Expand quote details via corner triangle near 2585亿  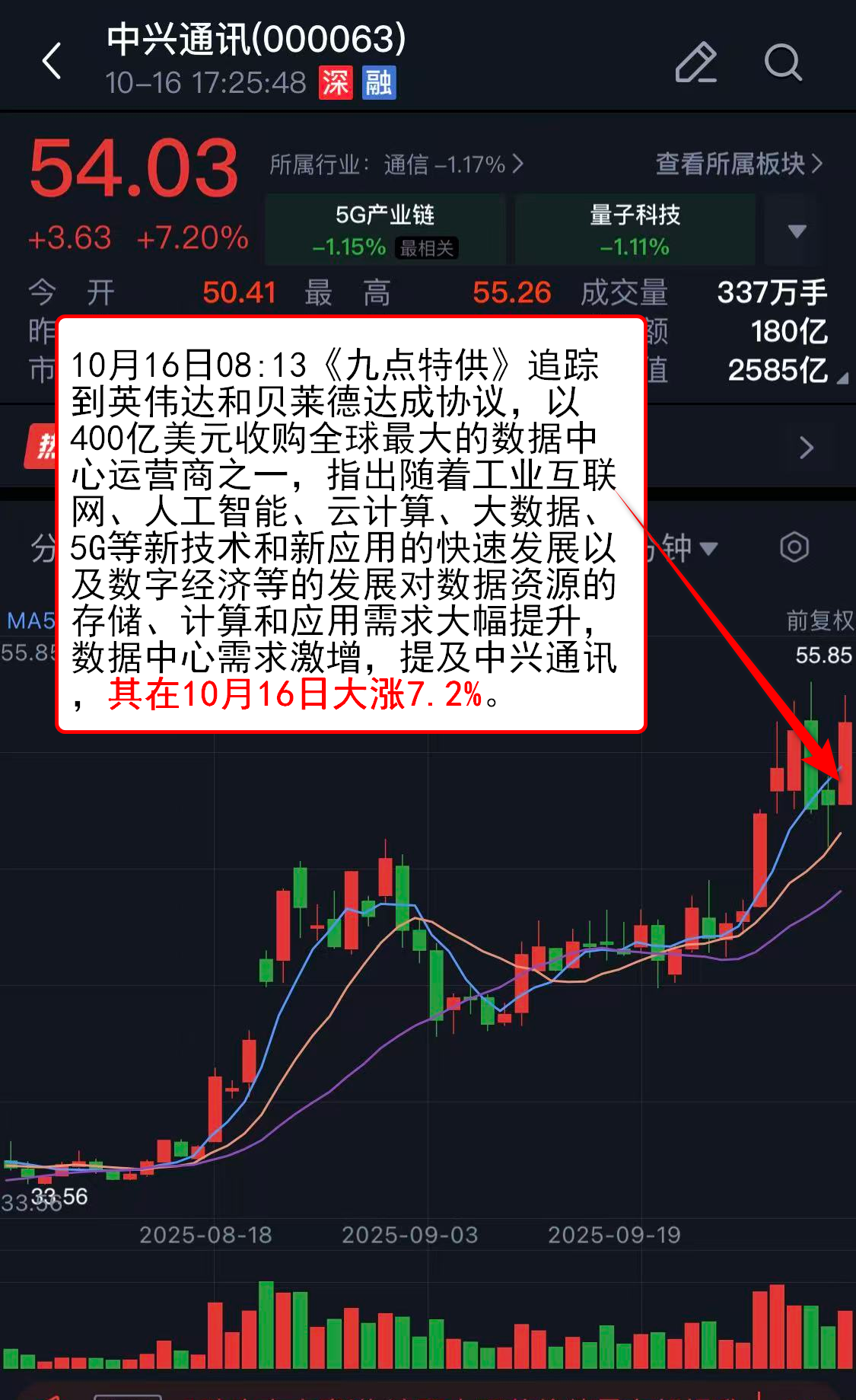coord(842,378)
